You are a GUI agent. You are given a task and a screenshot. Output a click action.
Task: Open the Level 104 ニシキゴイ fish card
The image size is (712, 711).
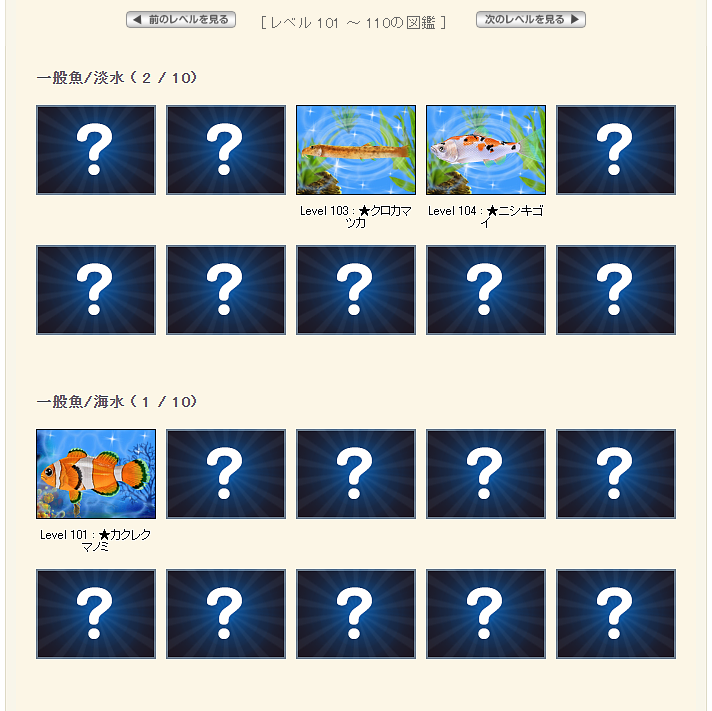point(485,150)
